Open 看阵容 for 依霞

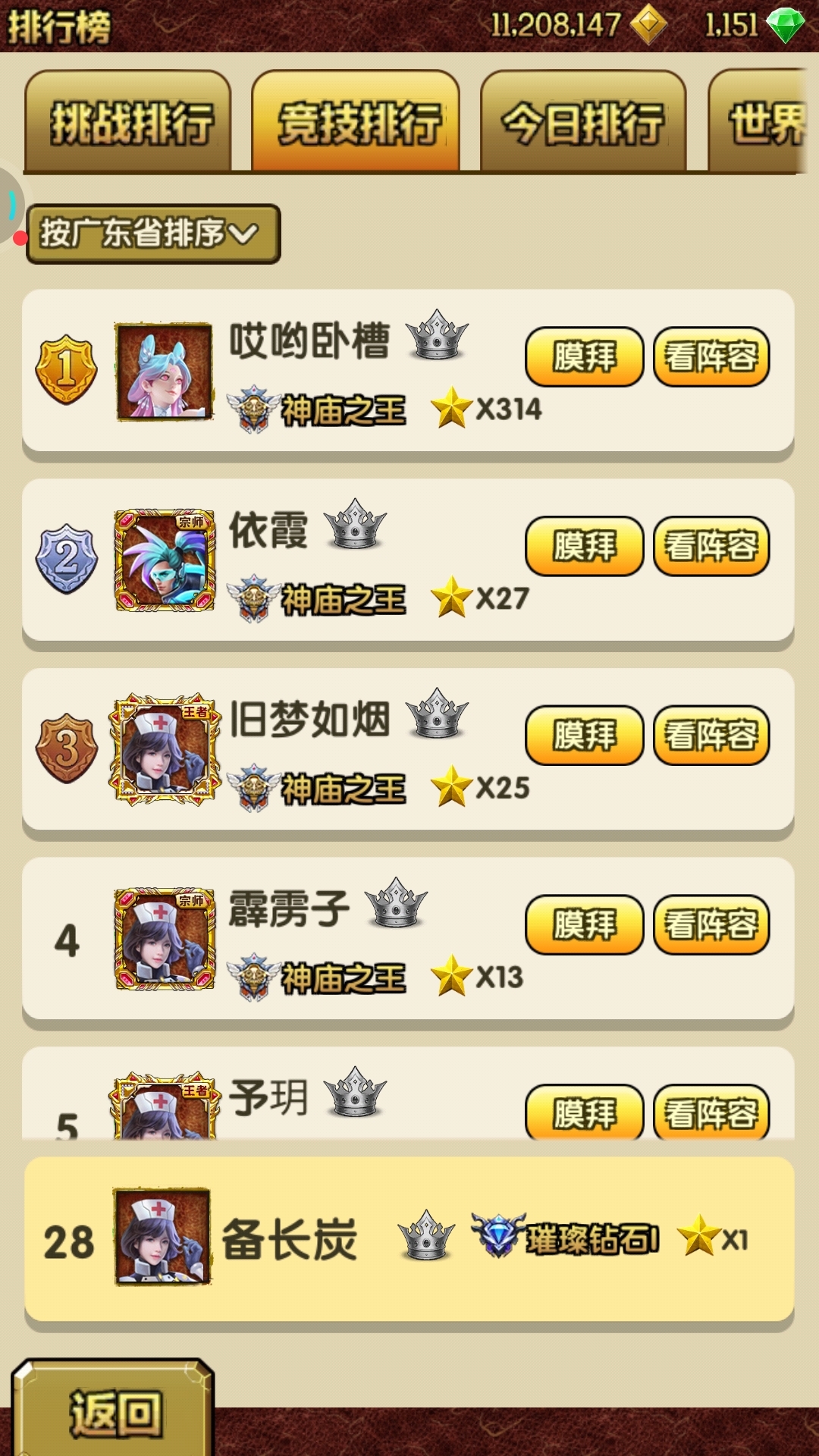tap(711, 546)
